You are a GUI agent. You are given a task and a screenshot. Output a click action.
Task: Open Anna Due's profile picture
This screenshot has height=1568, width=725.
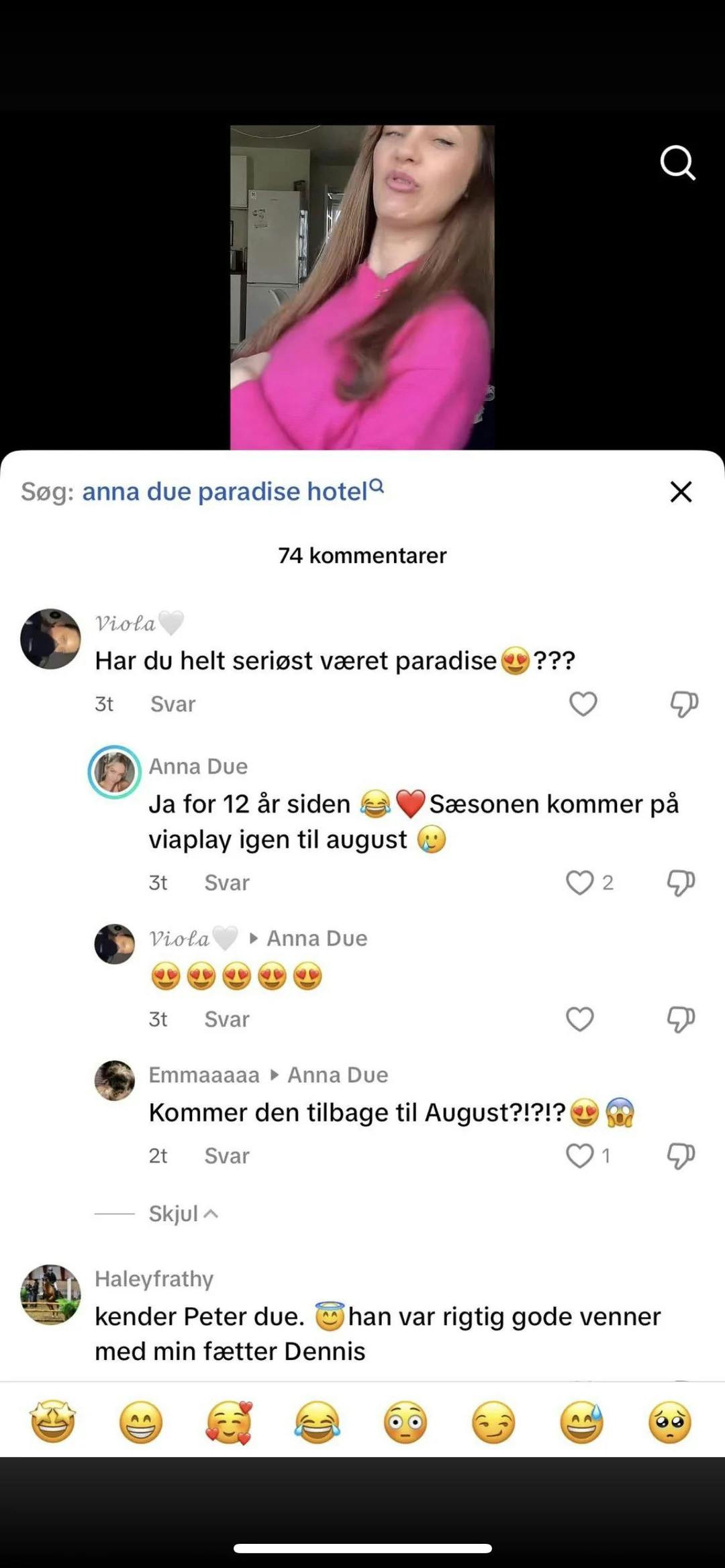point(115,772)
